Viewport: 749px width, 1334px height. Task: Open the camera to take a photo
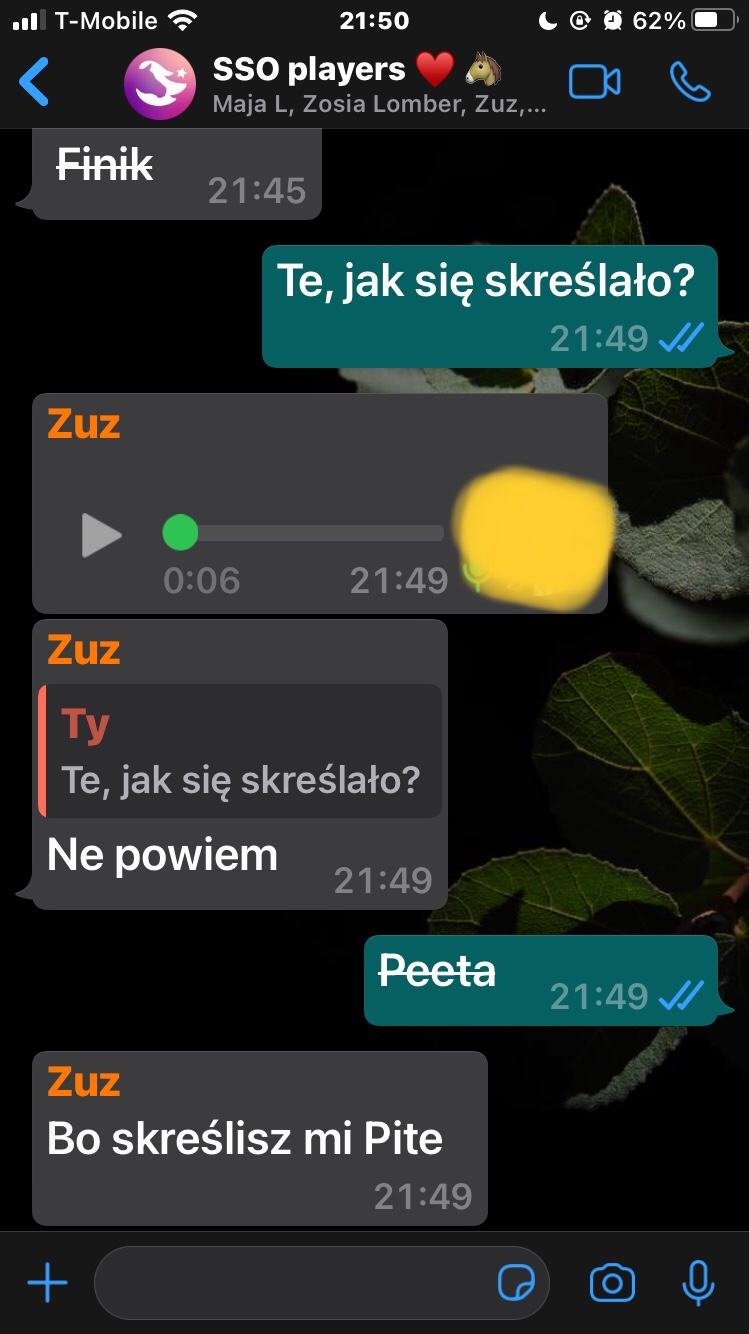click(x=612, y=1282)
